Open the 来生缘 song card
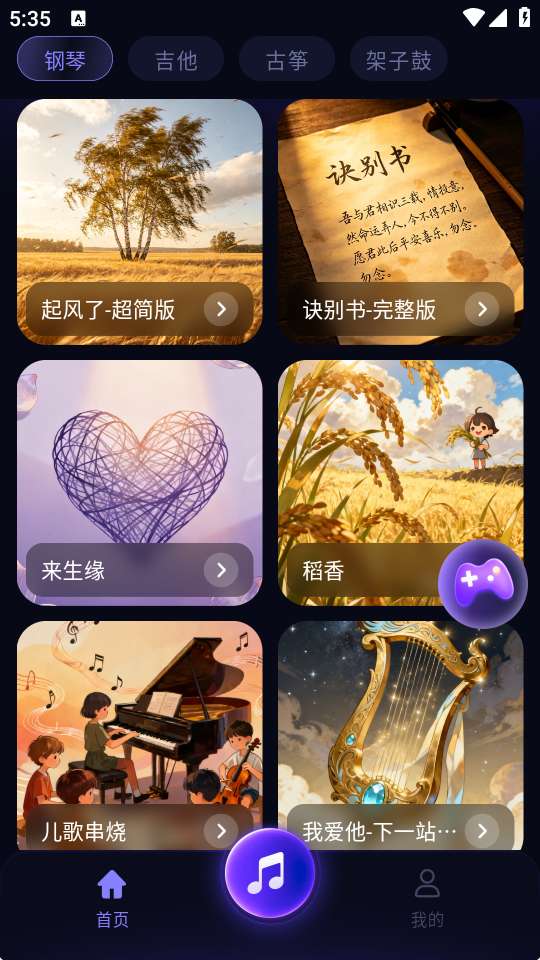The height and width of the screenshot is (960, 540). [140, 482]
